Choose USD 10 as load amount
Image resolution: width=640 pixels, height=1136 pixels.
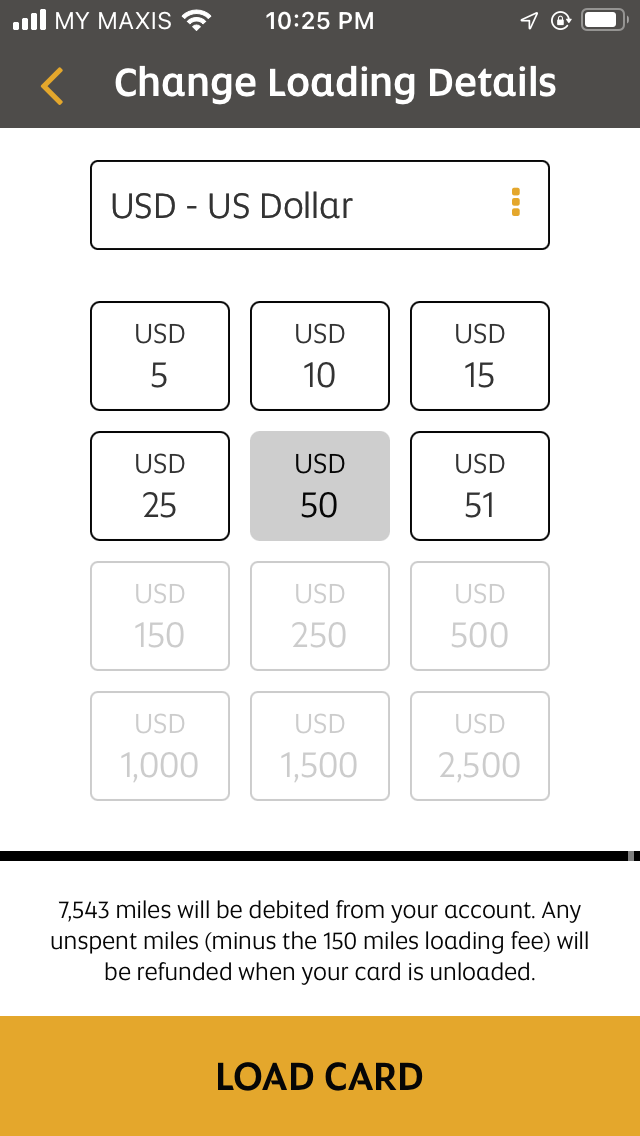coord(320,356)
